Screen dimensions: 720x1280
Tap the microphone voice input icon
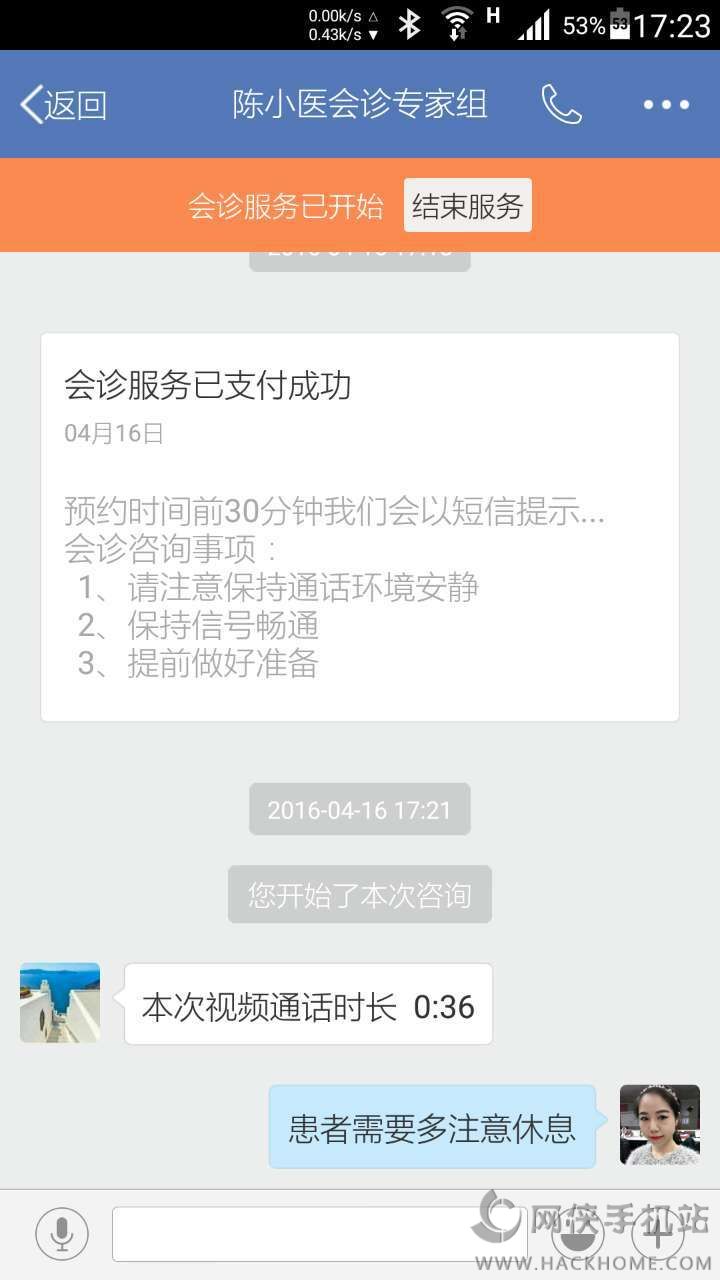pos(62,1233)
